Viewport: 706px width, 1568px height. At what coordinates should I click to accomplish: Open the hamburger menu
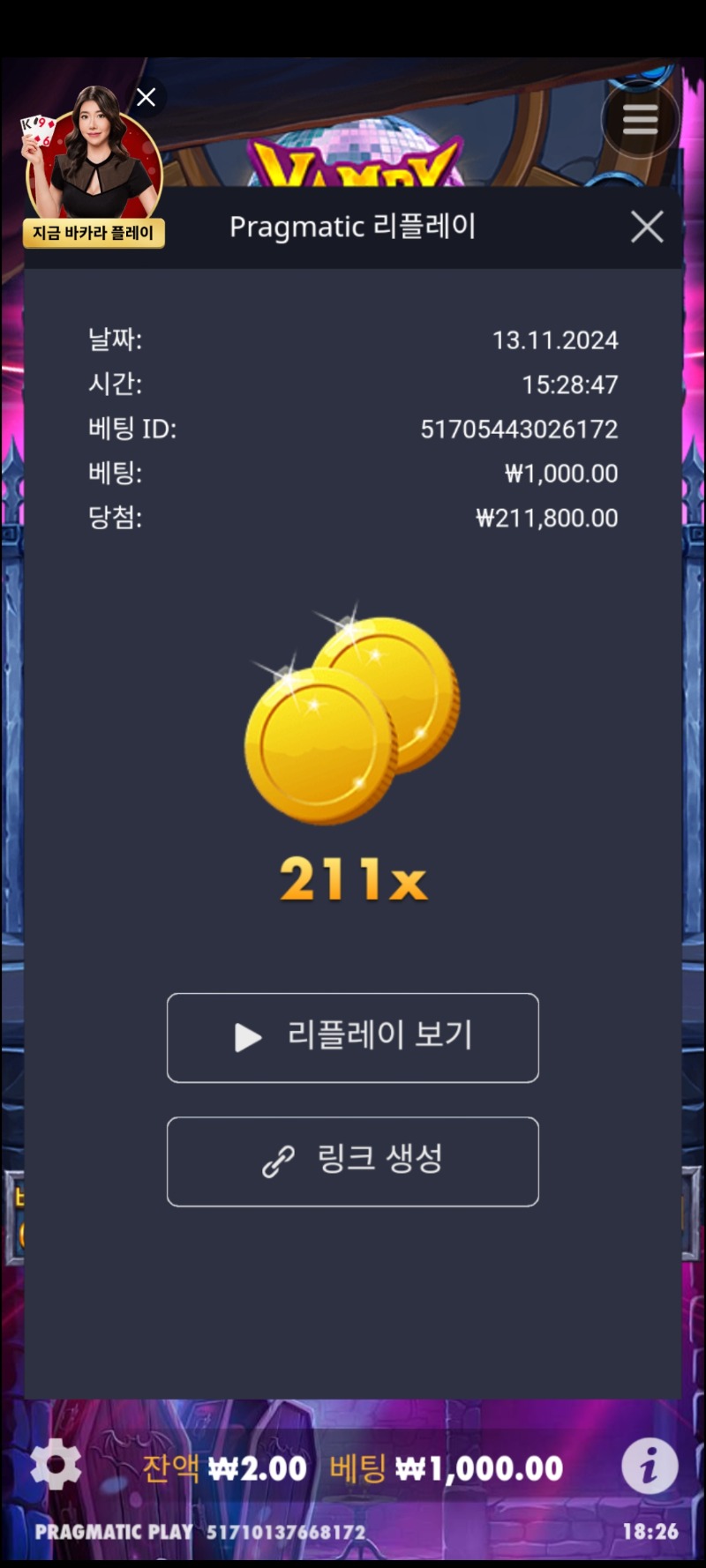click(x=641, y=120)
